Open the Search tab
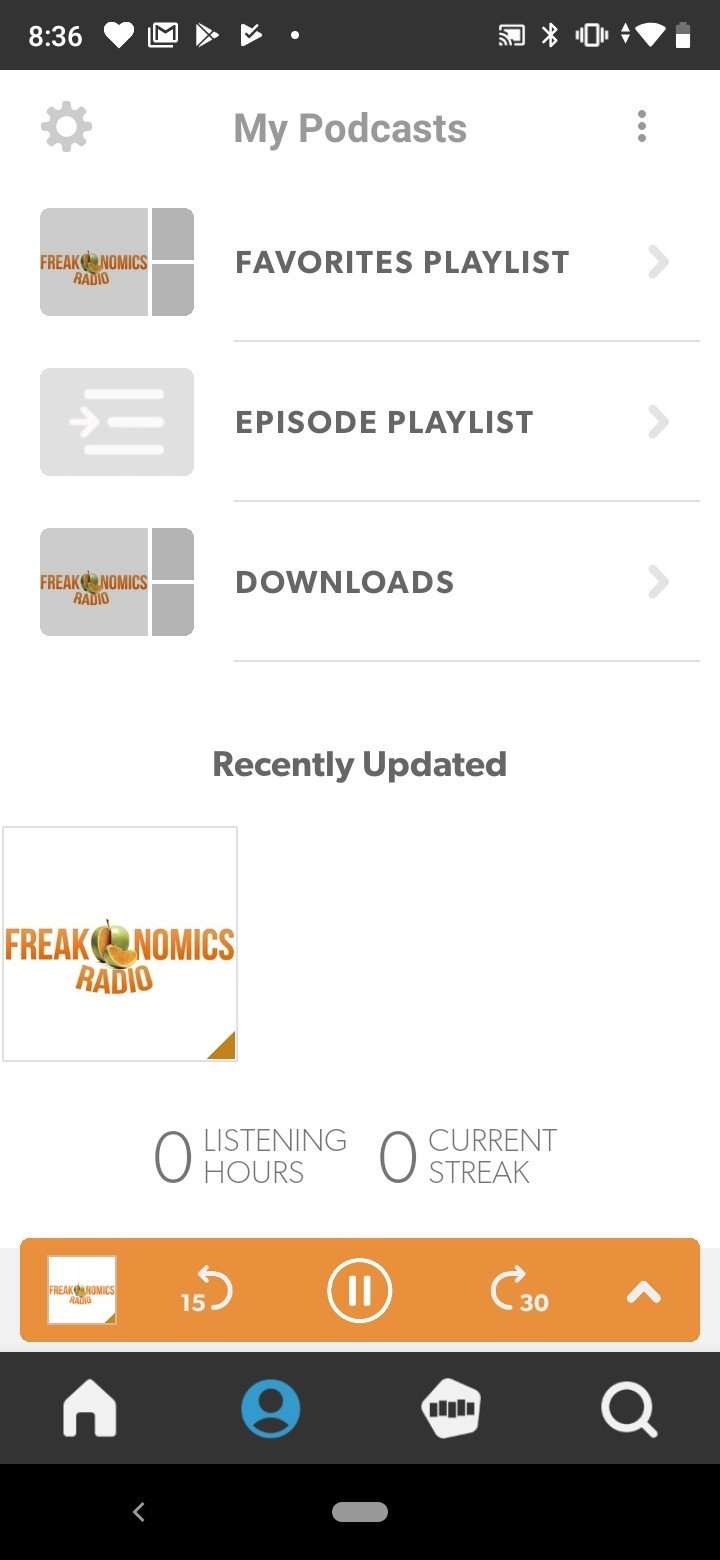This screenshot has height=1560, width=720. coord(629,1409)
